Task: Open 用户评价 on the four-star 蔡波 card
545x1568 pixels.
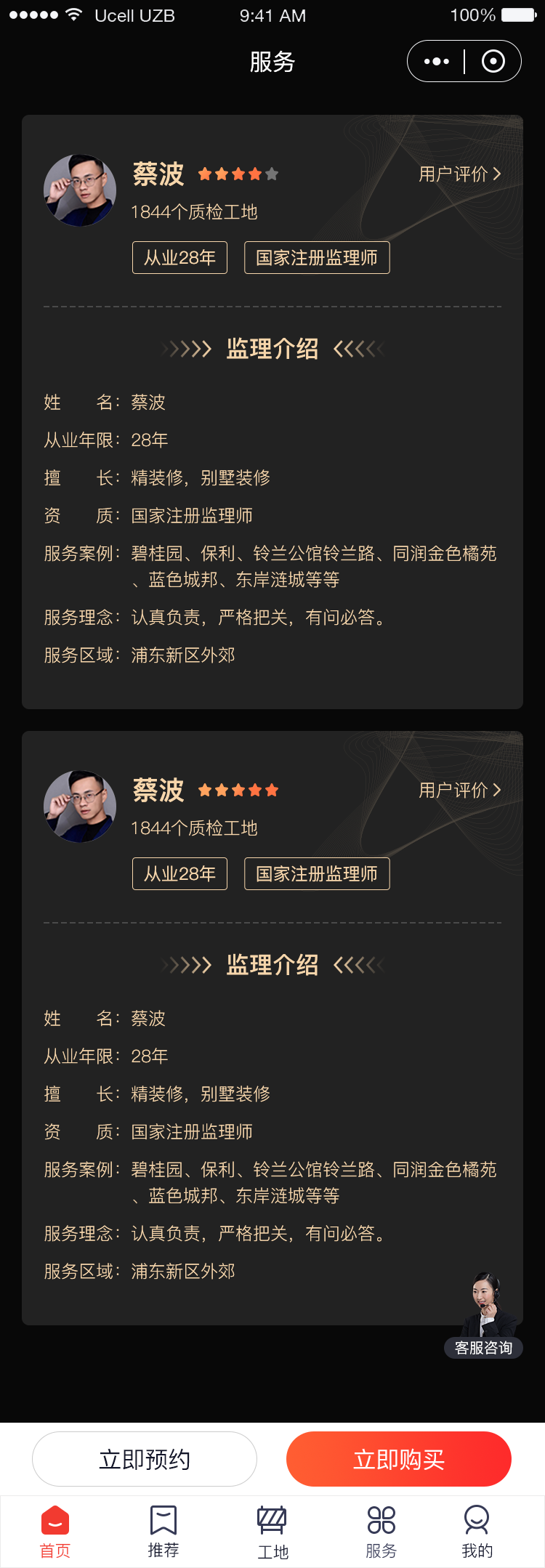Action: (459, 174)
